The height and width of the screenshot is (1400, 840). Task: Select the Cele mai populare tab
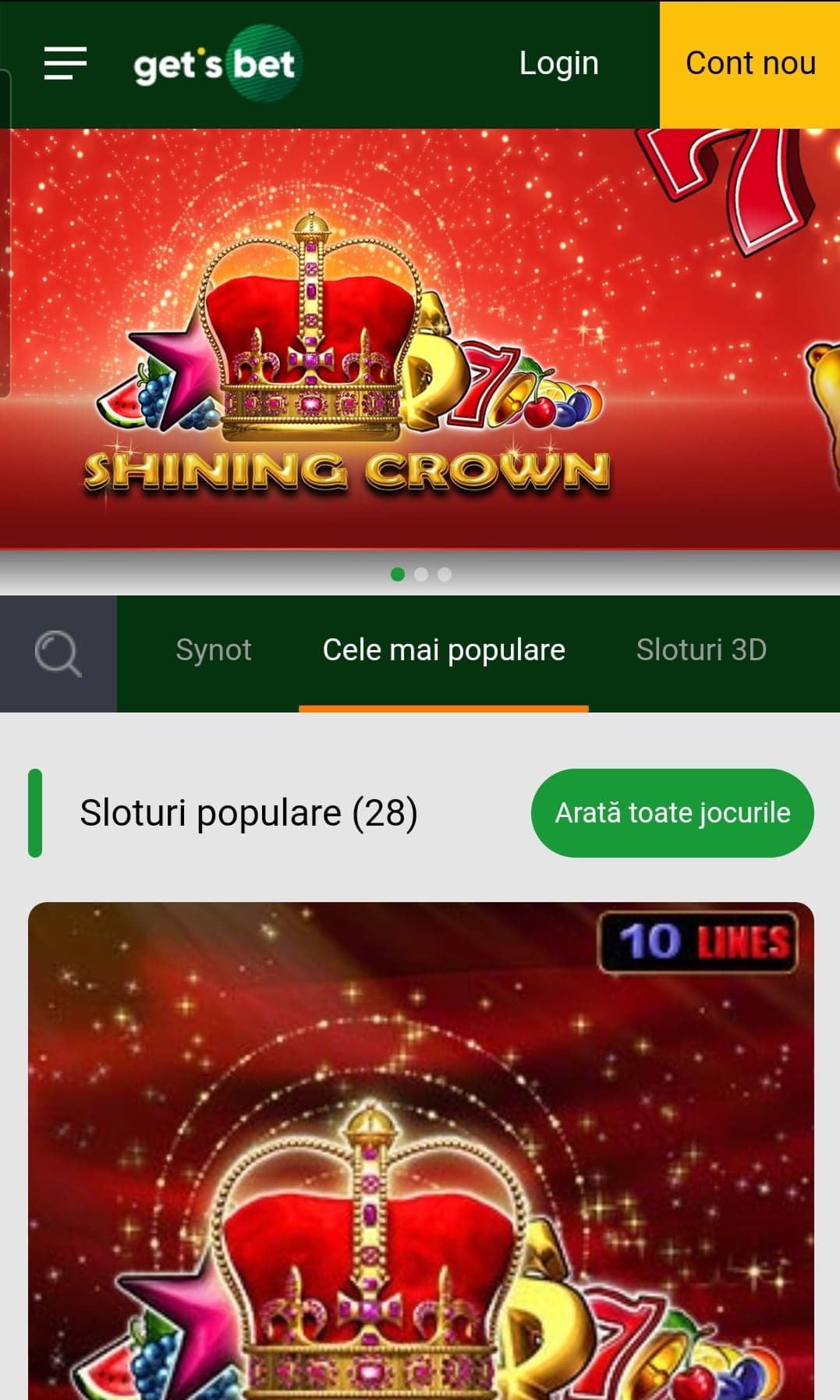(444, 650)
